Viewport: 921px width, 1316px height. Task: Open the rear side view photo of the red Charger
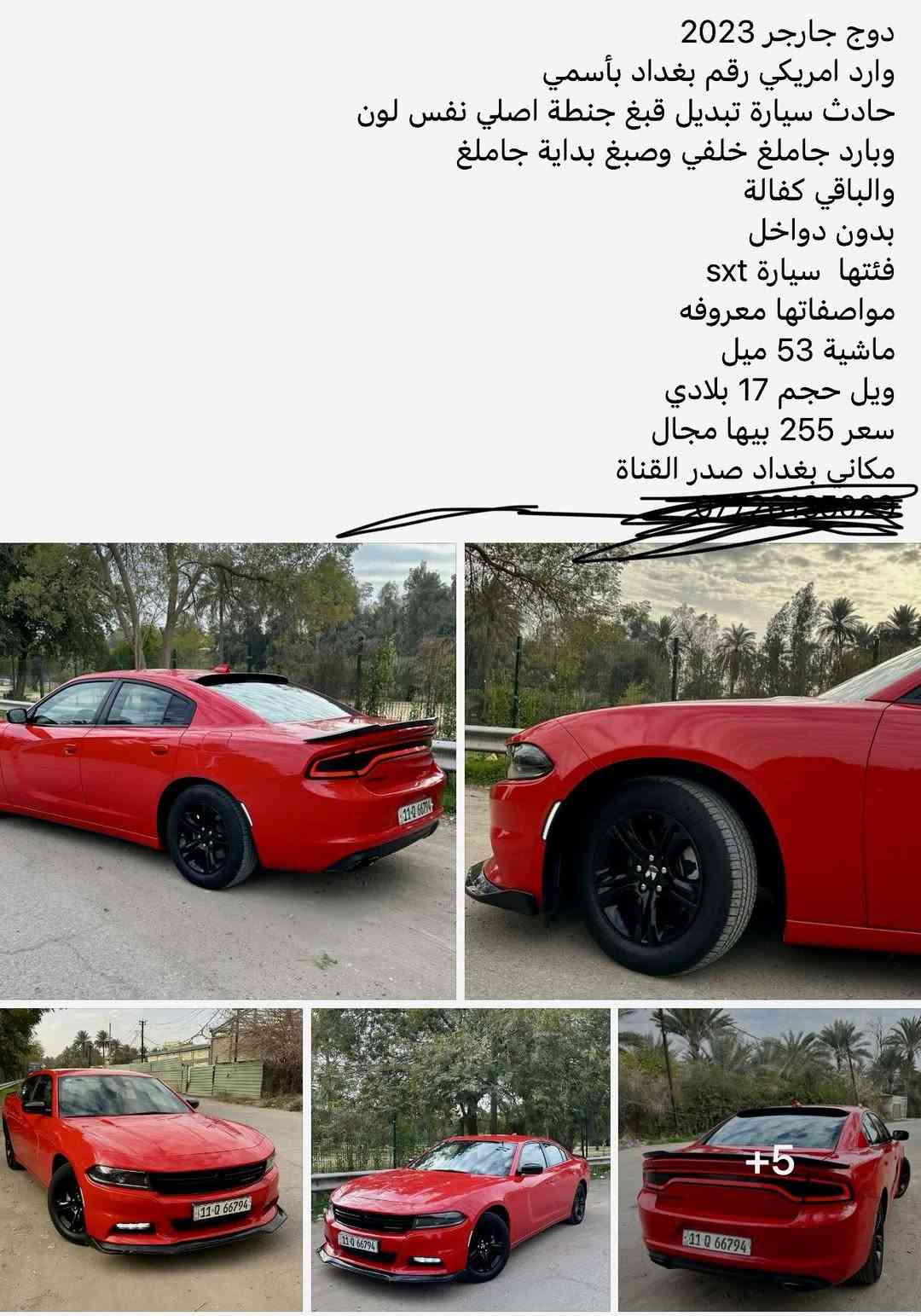coord(227,770)
